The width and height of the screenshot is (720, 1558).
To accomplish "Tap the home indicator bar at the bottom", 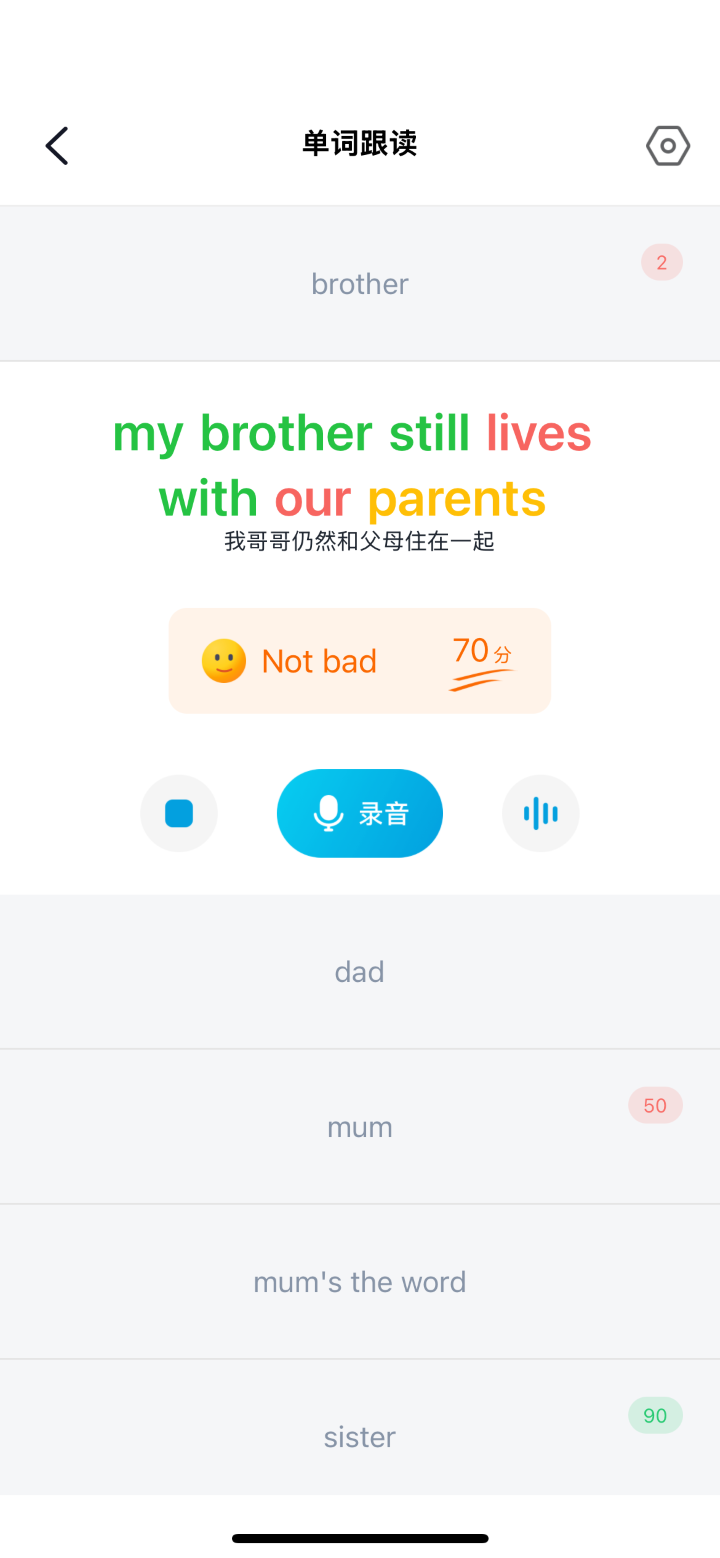I will (359, 1538).
